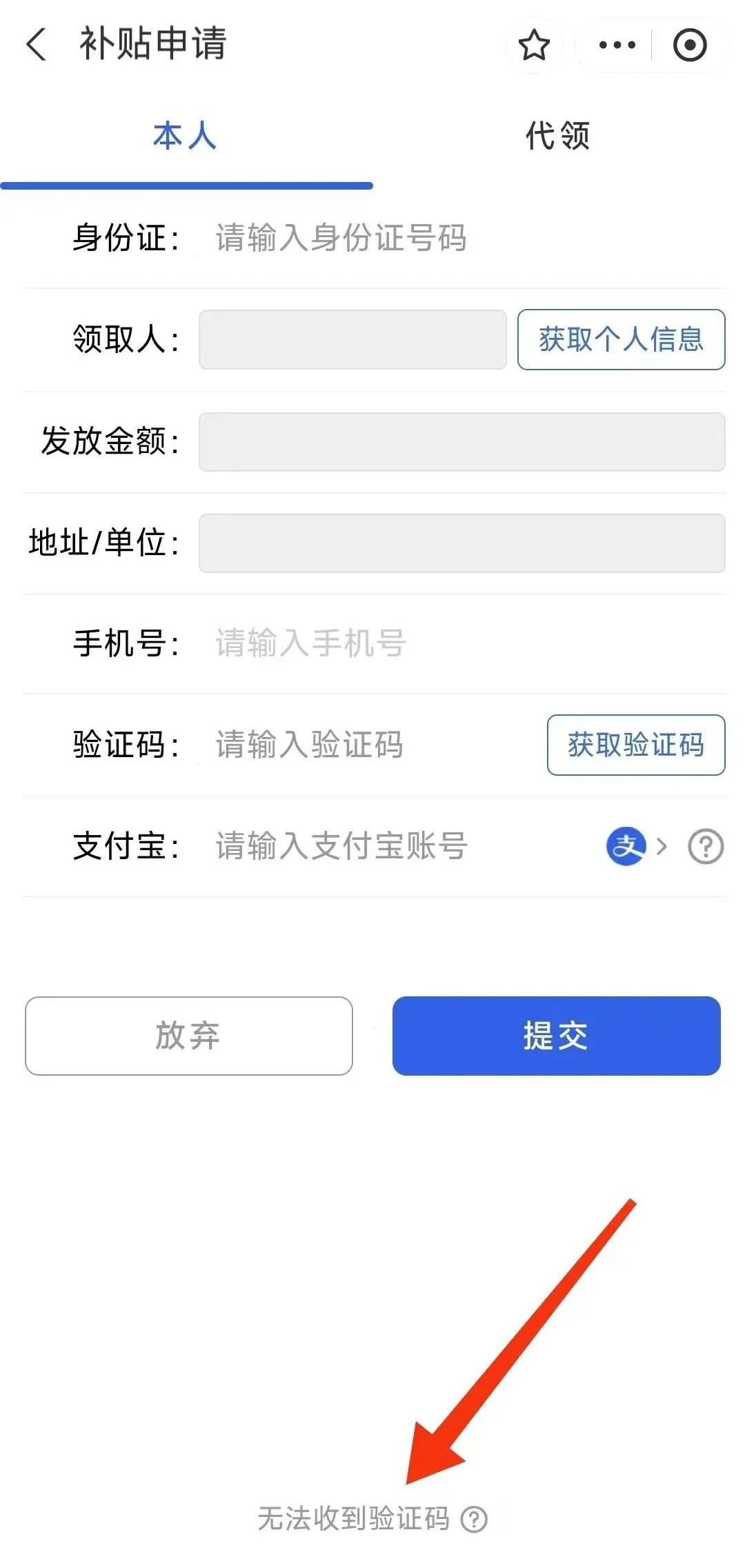Image resolution: width=745 pixels, height=1568 pixels.
Task: Focus the 身份证 number field
Action: (x=464, y=238)
